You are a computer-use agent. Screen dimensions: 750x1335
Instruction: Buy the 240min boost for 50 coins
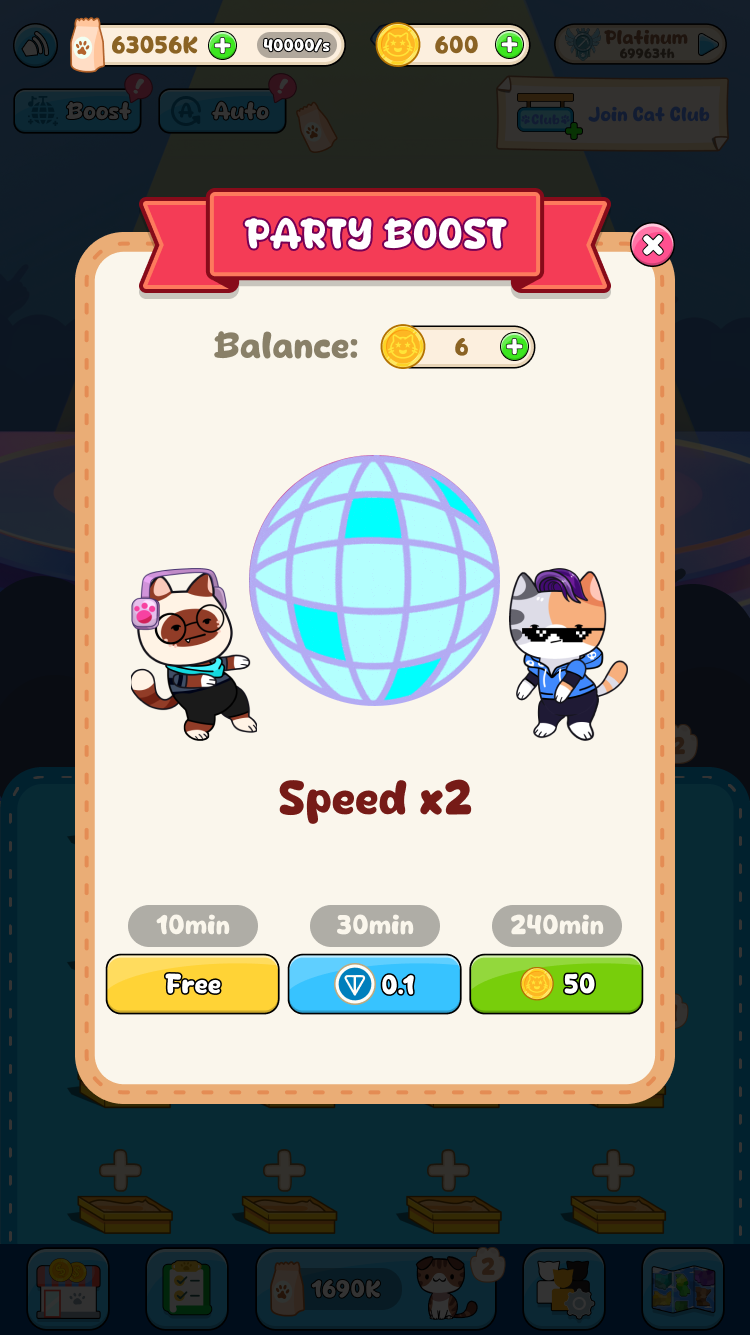click(556, 984)
